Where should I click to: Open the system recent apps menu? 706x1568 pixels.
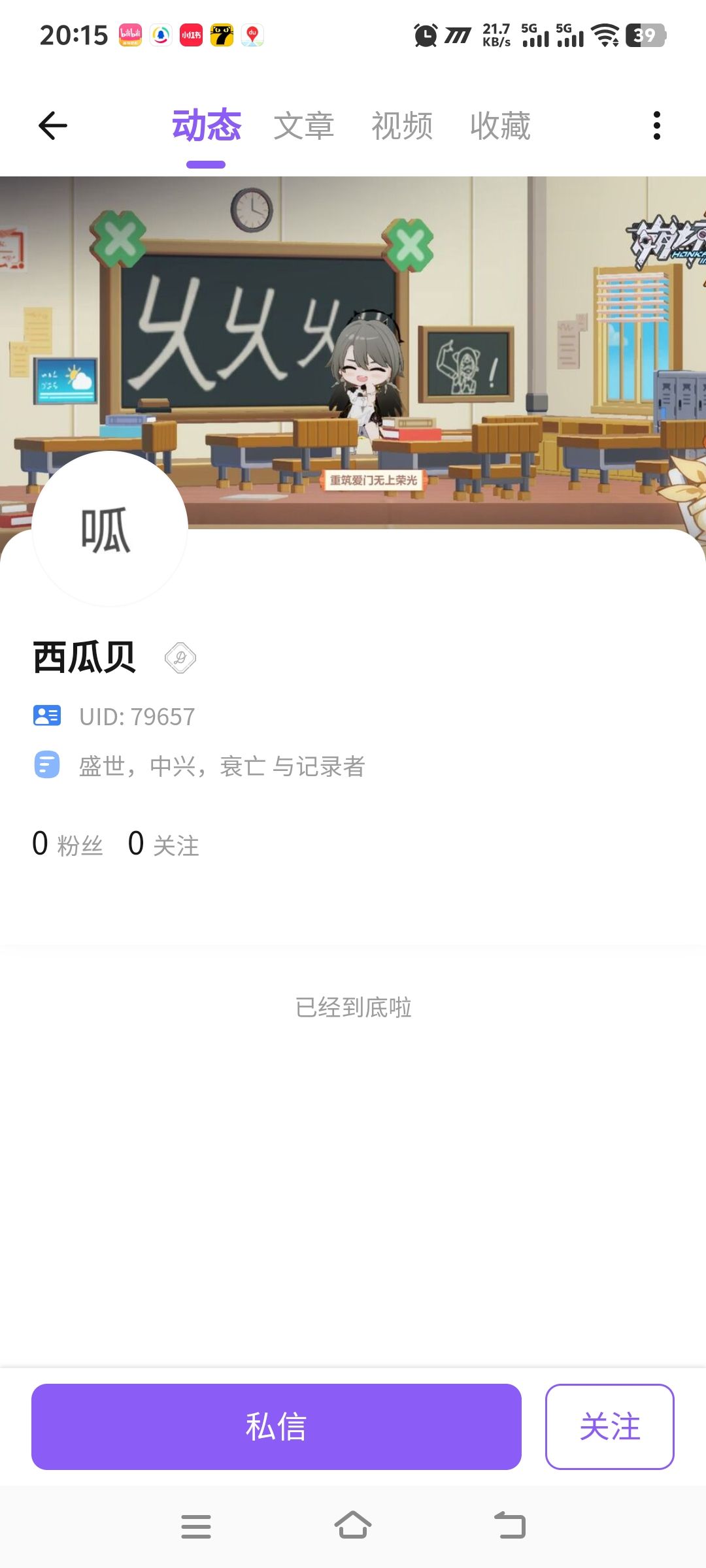(x=196, y=1526)
